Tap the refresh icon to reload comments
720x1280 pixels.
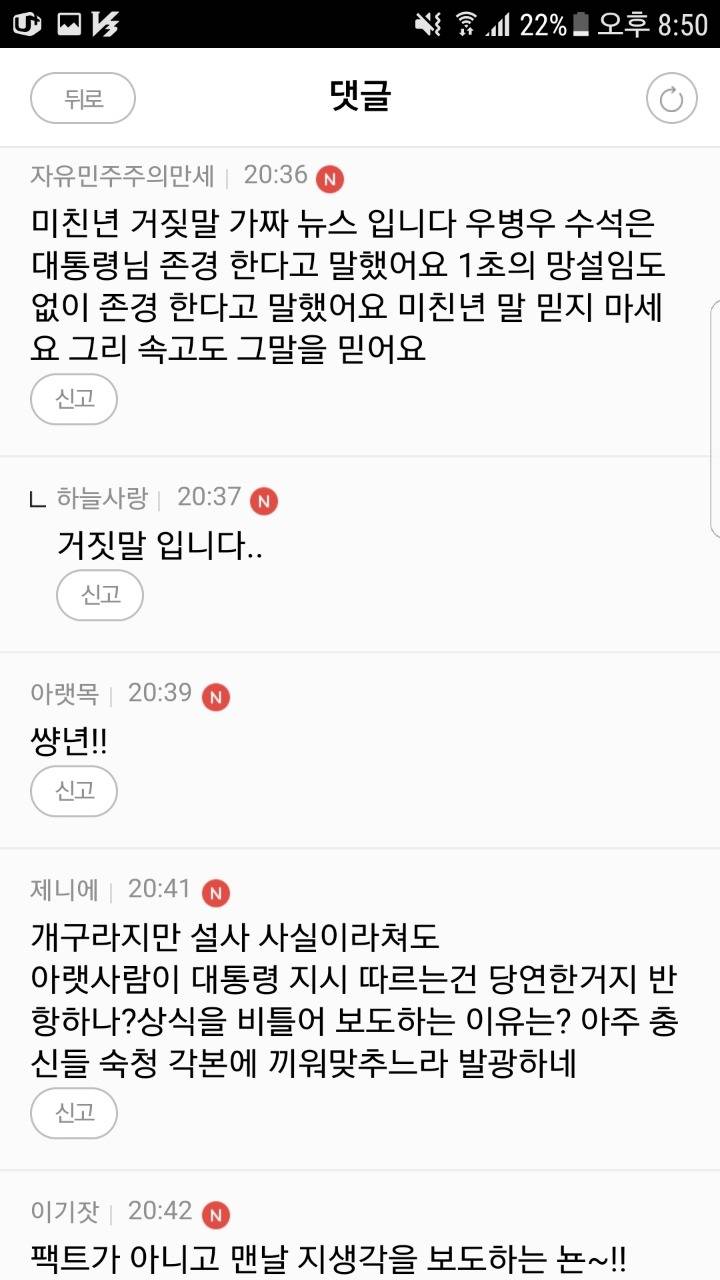670,97
